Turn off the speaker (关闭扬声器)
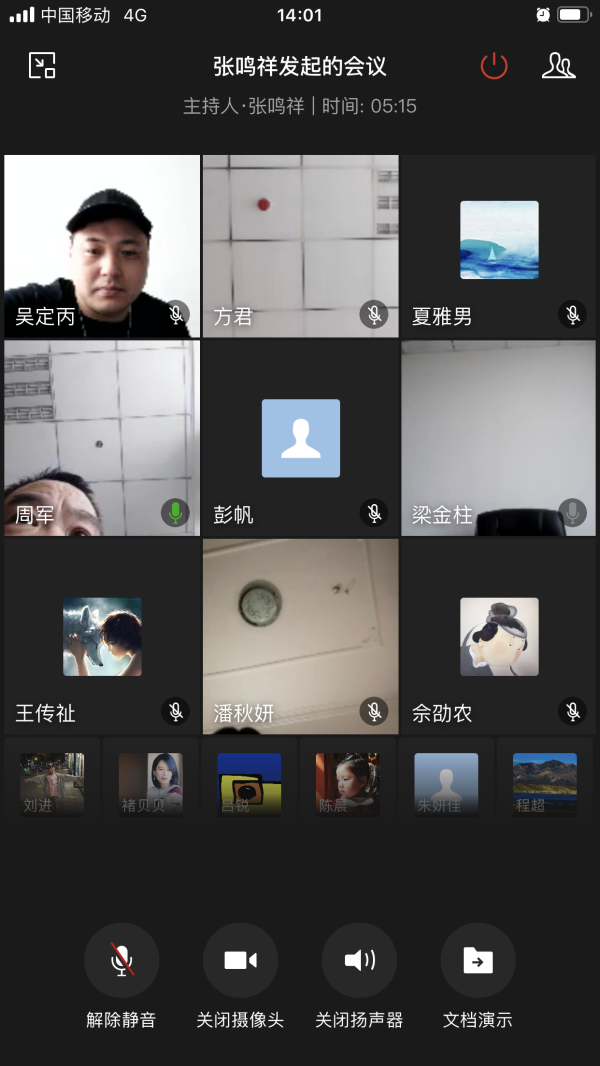The width and height of the screenshot is (600, 1066). [359, 961]
